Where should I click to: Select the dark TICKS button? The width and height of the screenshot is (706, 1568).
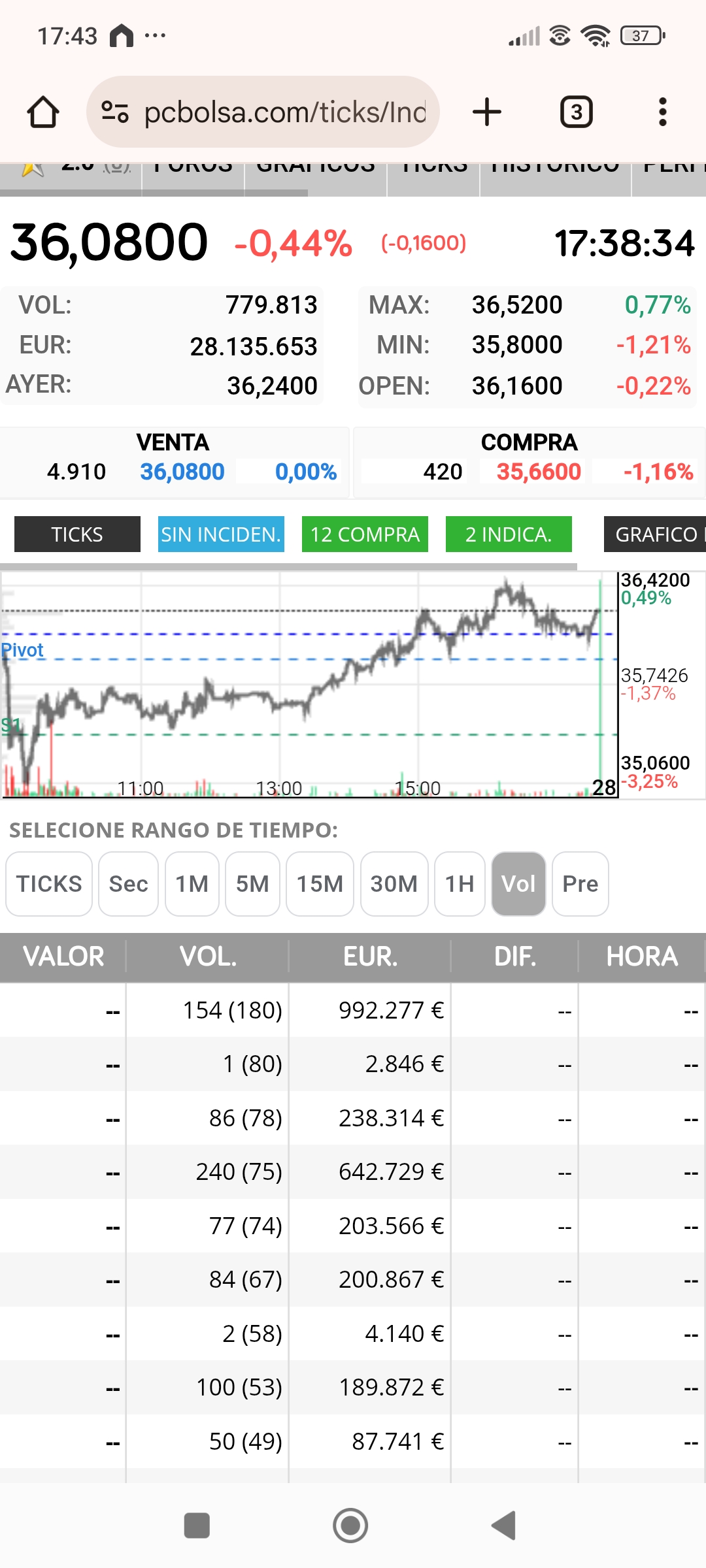coord(77,534)
